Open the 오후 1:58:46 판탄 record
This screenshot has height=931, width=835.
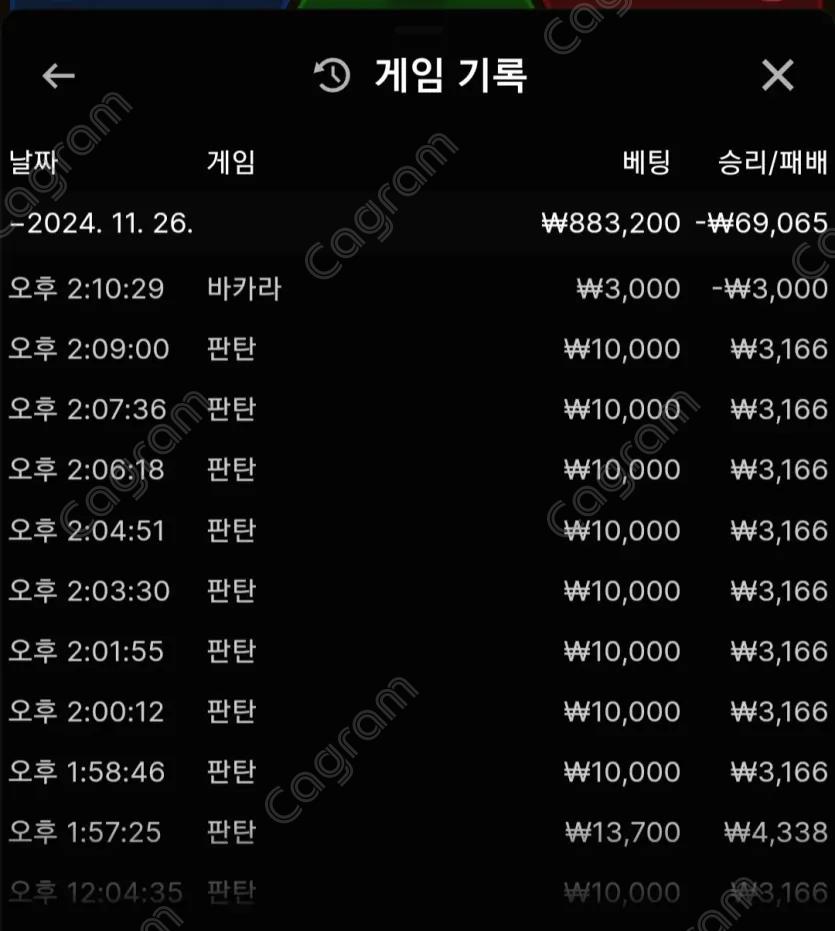coord(417,772)
